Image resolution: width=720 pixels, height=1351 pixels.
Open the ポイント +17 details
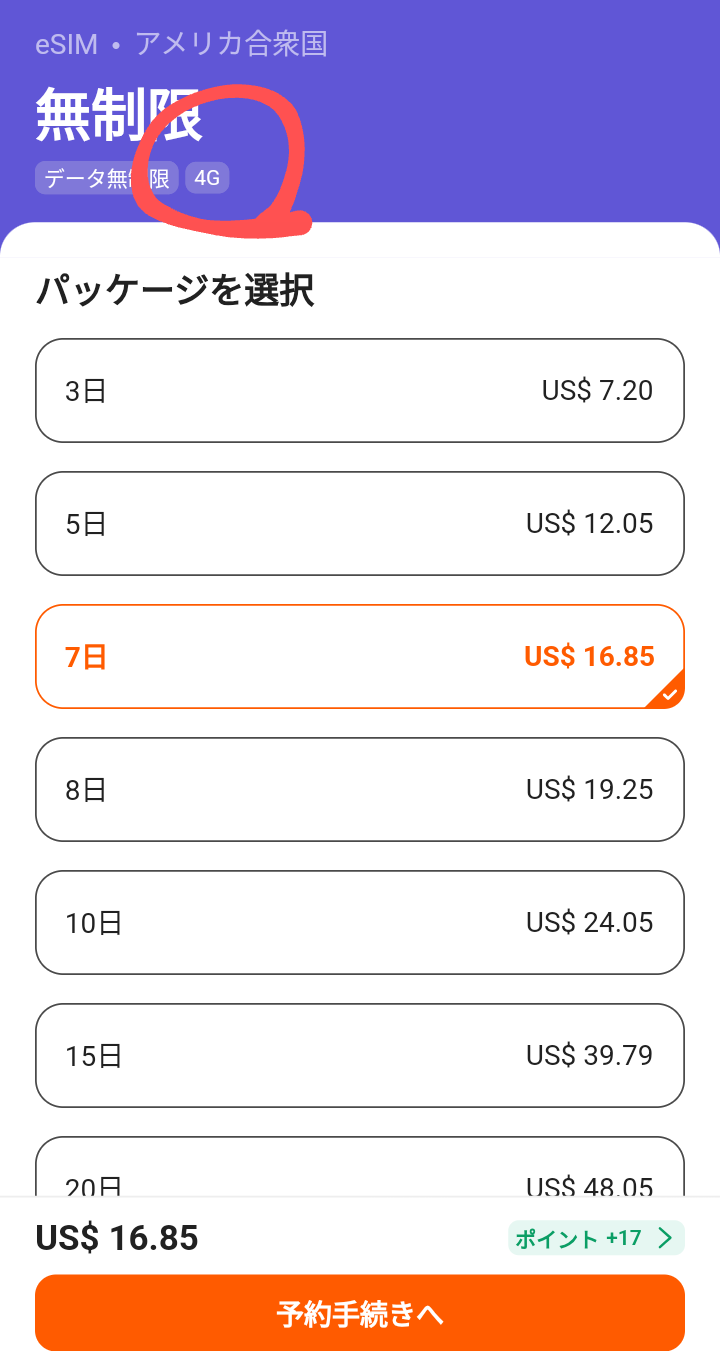[596, 1238]
